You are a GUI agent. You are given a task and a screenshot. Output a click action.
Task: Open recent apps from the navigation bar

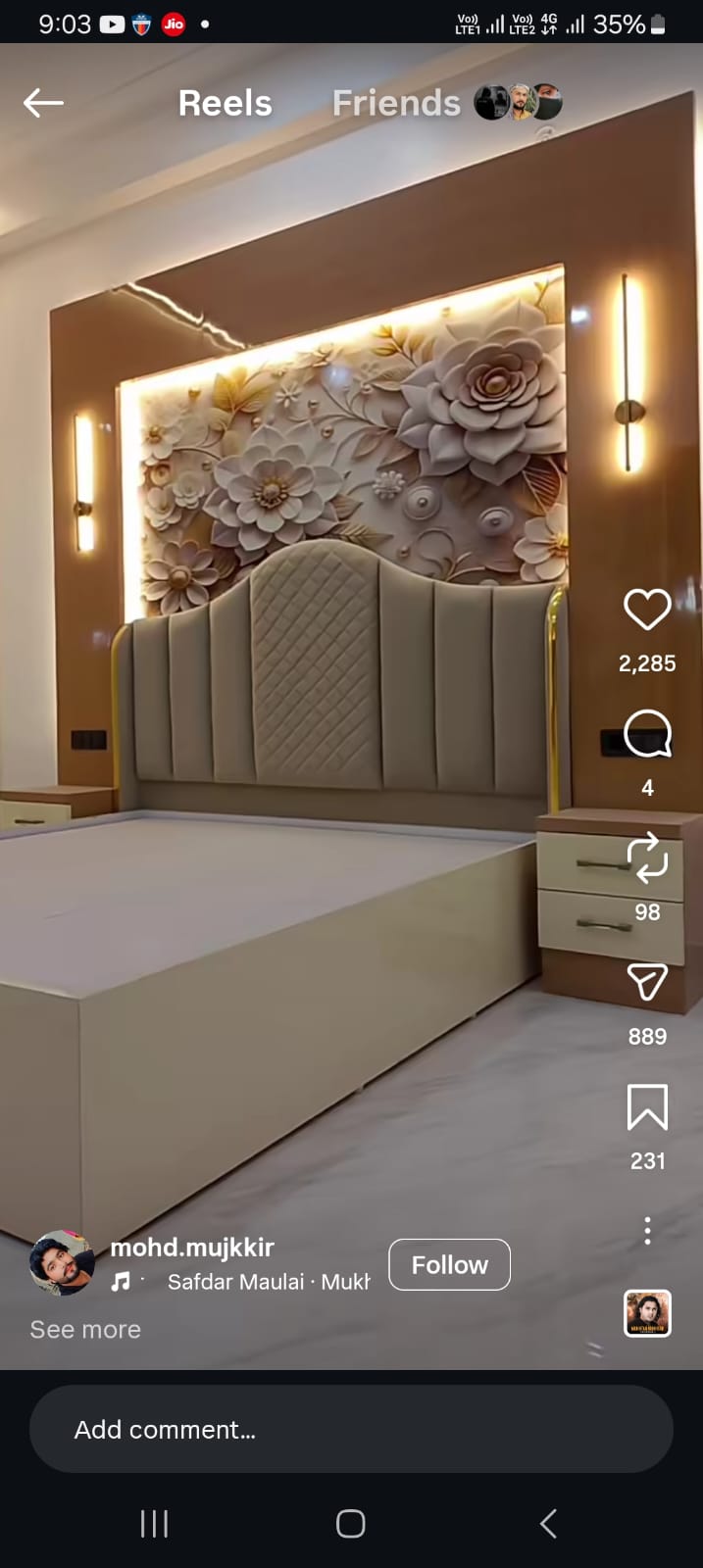154,1524
